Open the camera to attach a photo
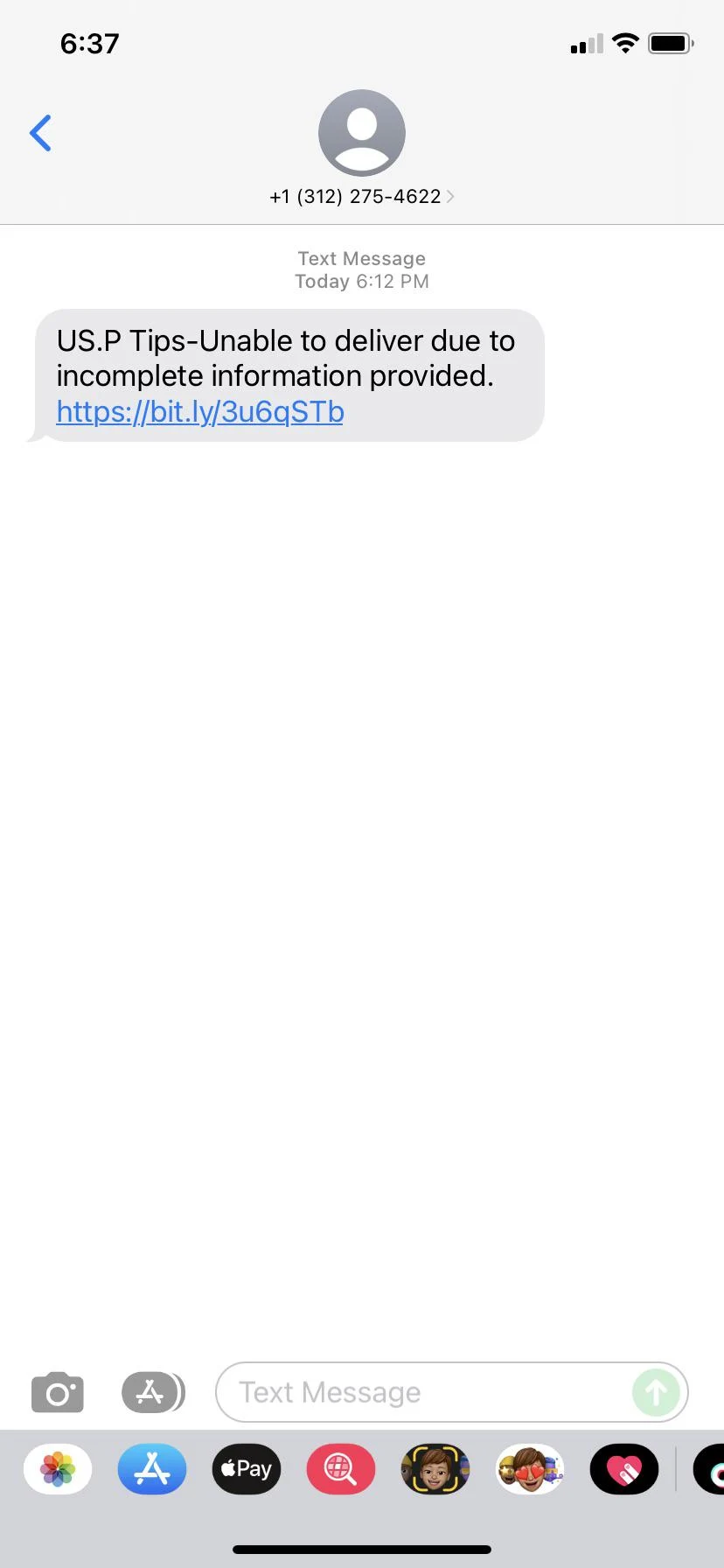 point(58,1392)
